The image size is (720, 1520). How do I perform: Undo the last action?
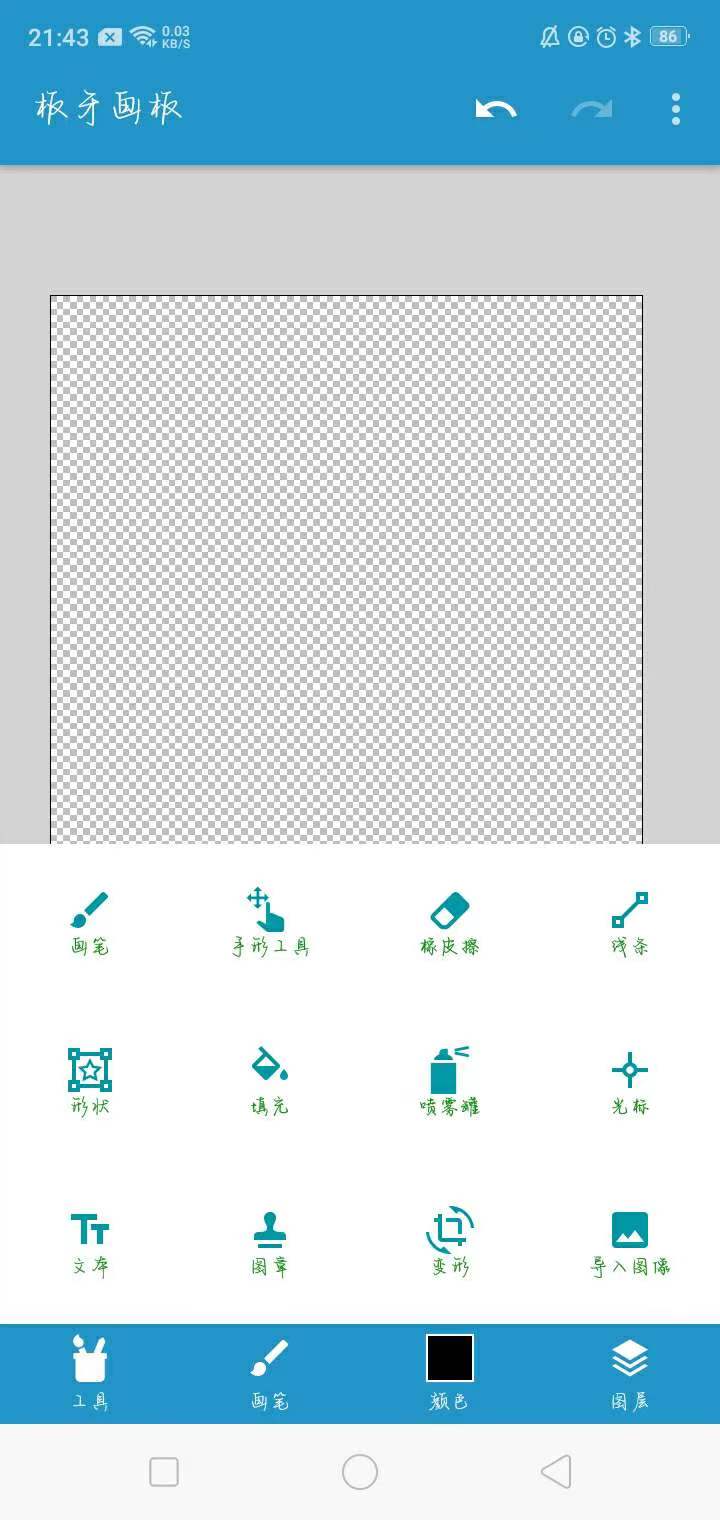click(x=496, y=109)
